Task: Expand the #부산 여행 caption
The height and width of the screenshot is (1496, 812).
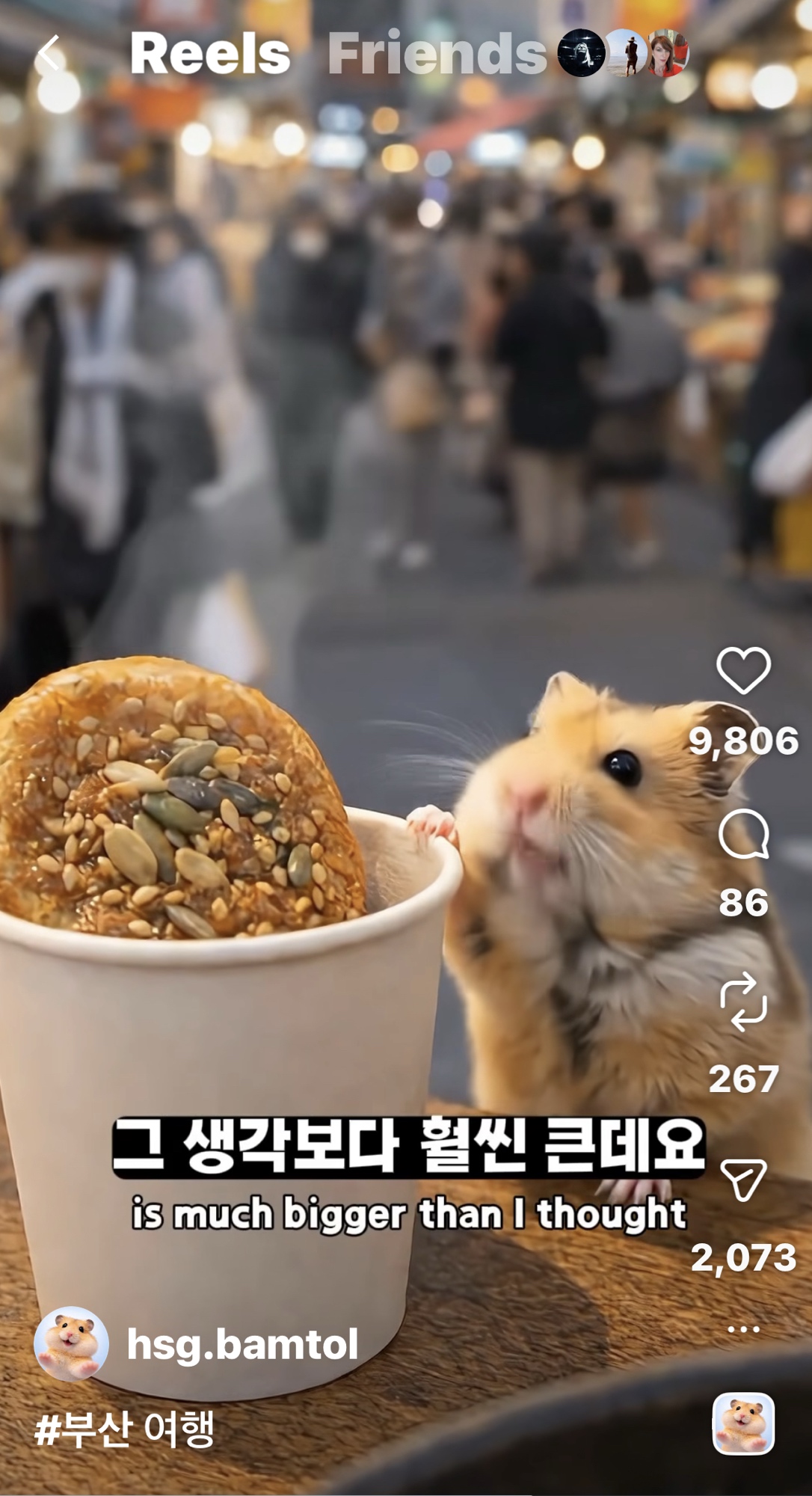Action: 125,1429
